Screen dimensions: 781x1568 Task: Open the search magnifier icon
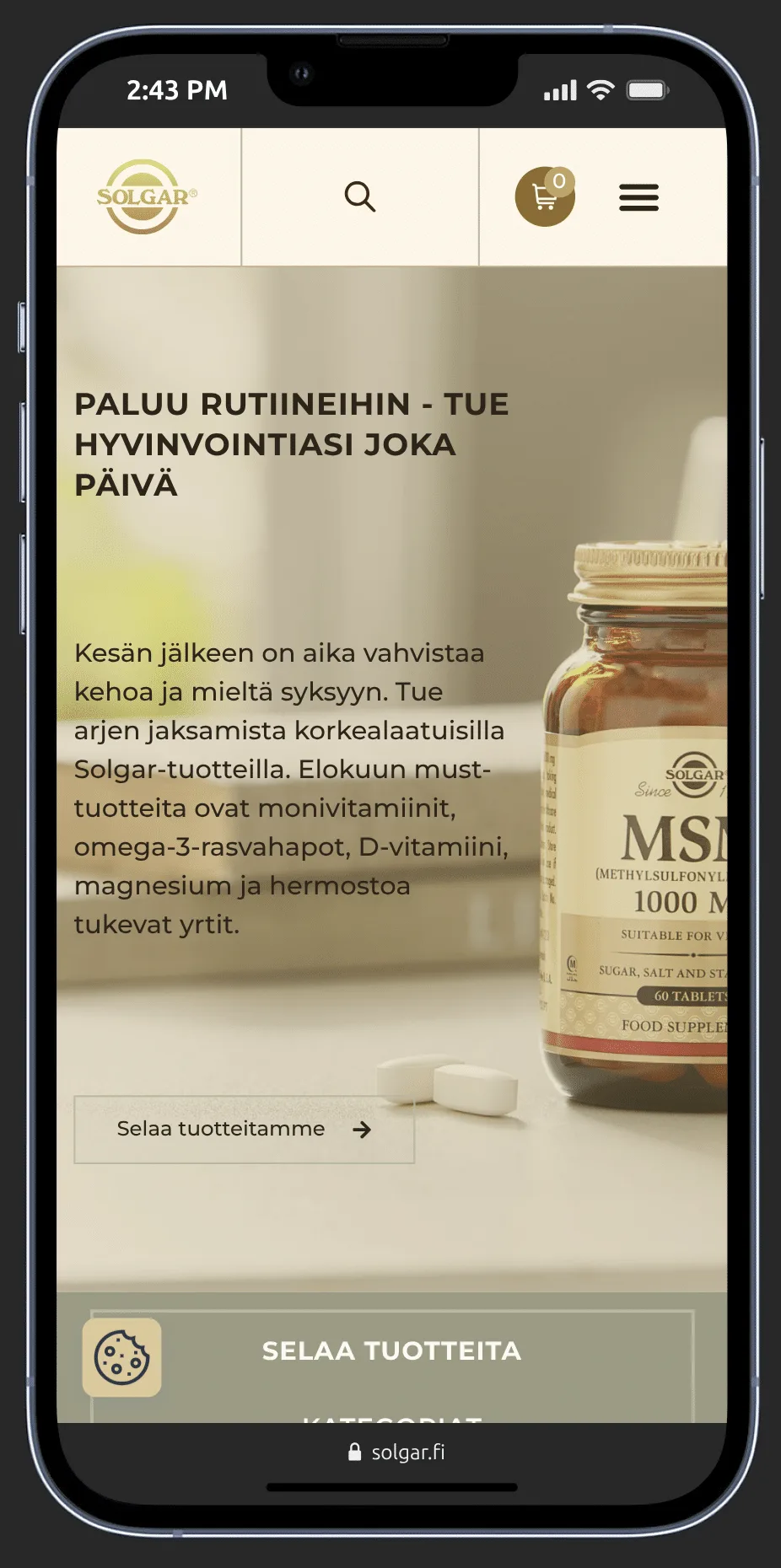[x=360, y=196]
